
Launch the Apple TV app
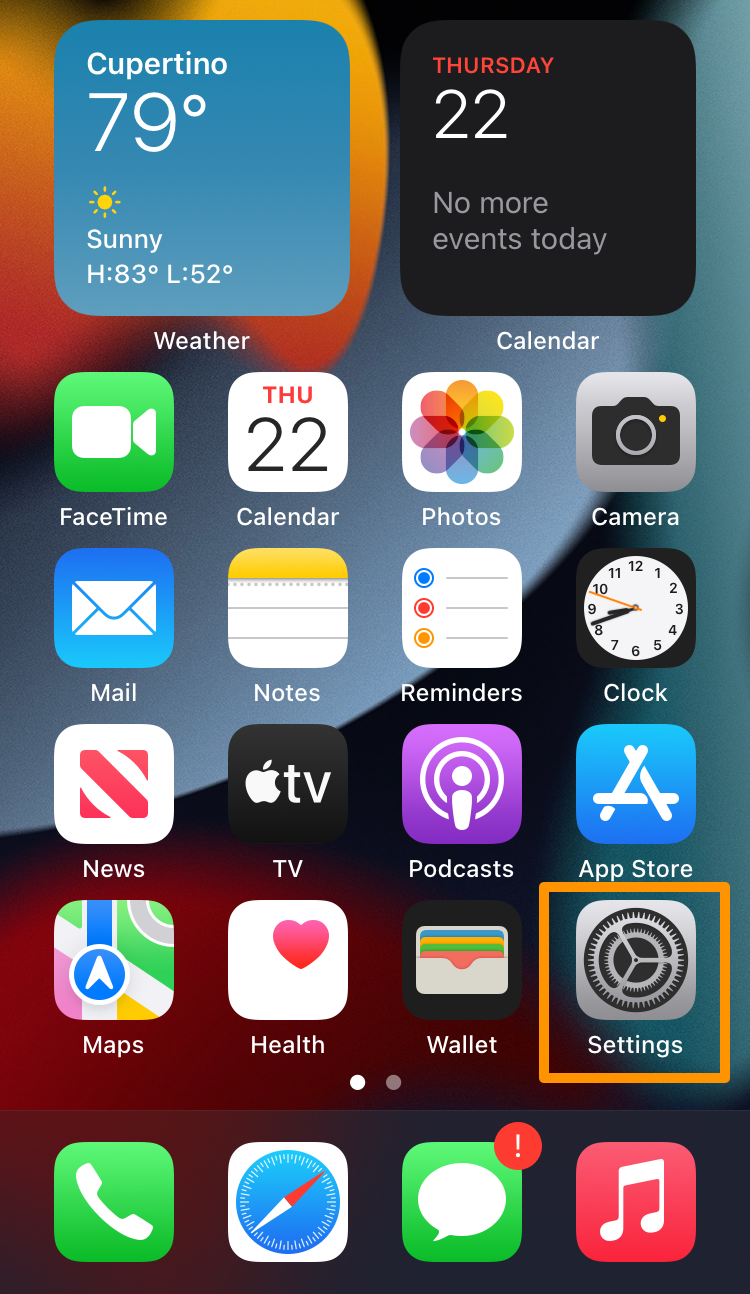(x=288, y=784)
